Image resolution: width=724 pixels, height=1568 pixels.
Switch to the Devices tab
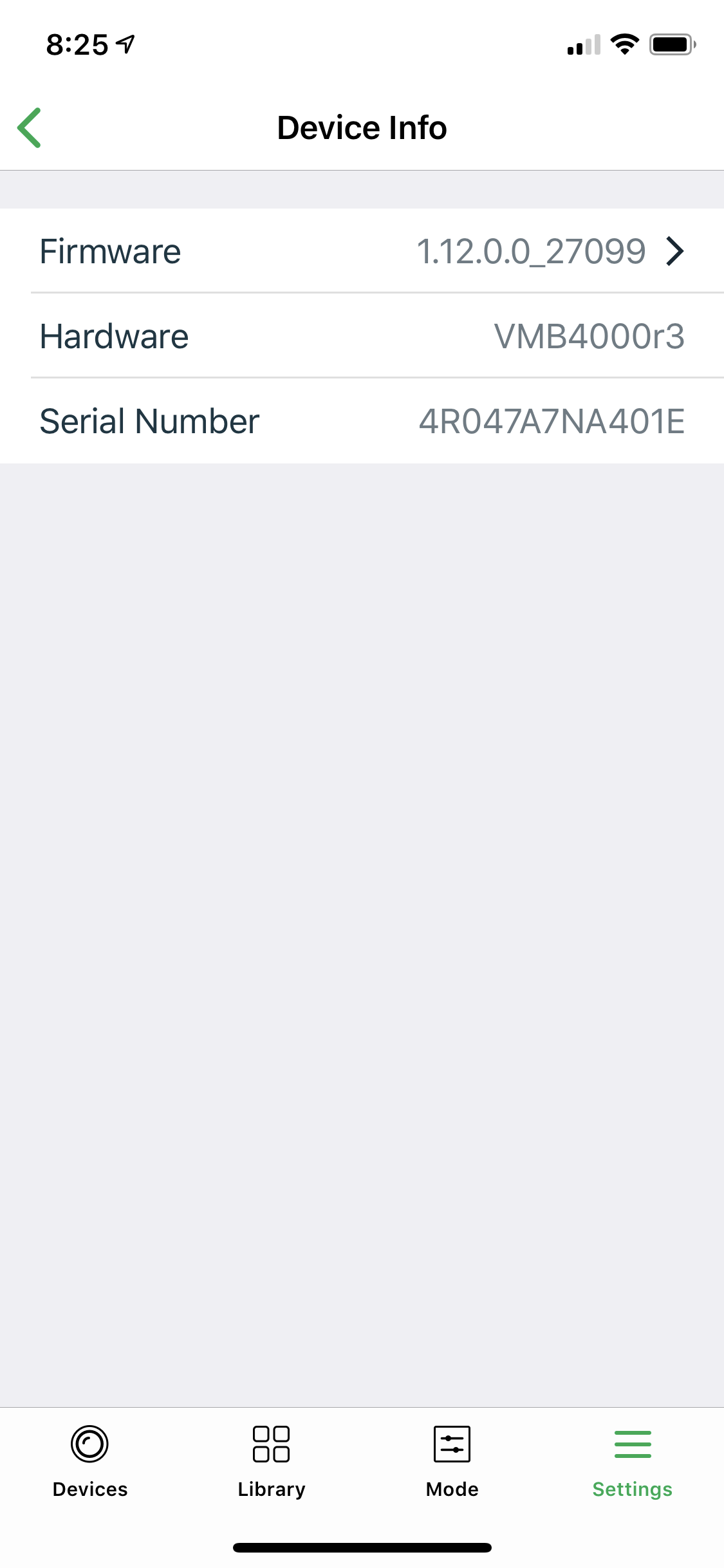tap(90, 1461)
